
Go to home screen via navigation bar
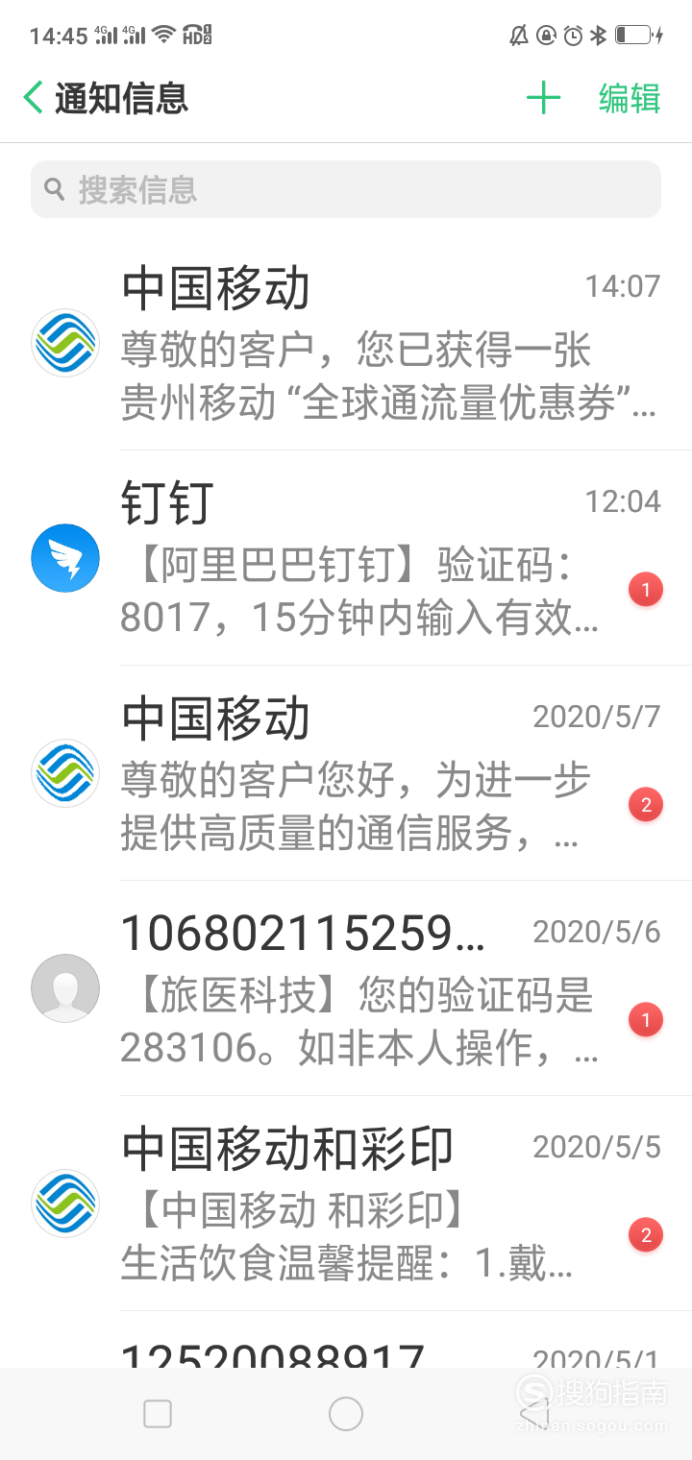(x=346, y=1413)
